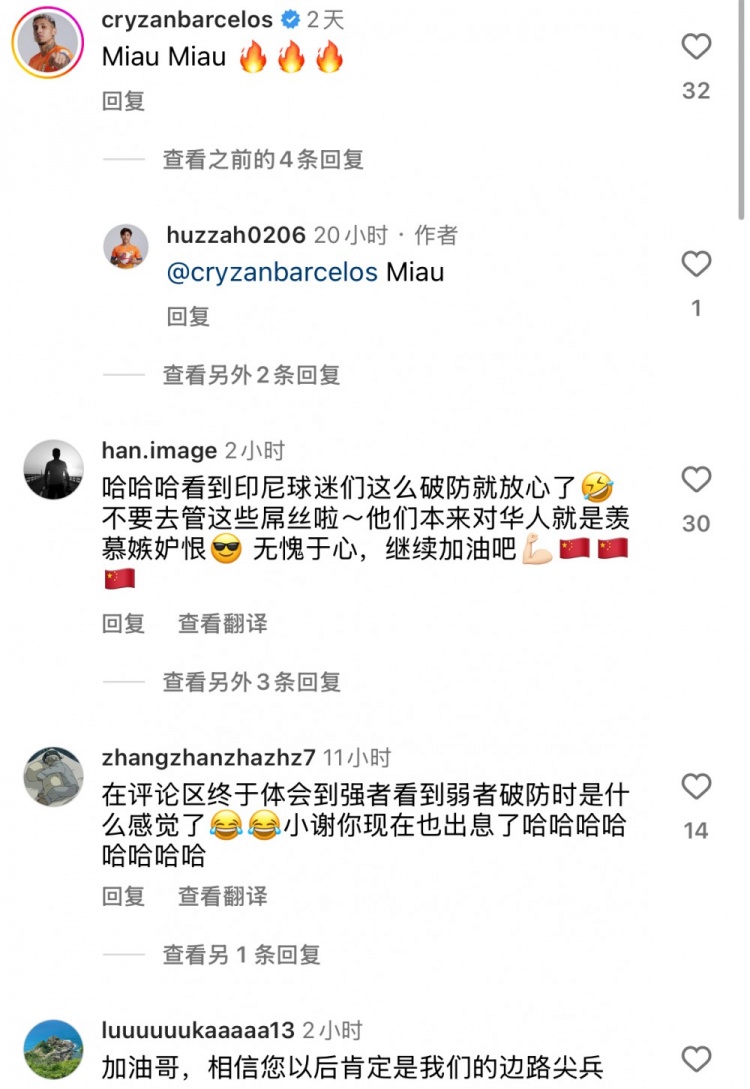View translation of han.image's comment
The width and height of the screenshot is (750, 1089).
coord(222,623)
